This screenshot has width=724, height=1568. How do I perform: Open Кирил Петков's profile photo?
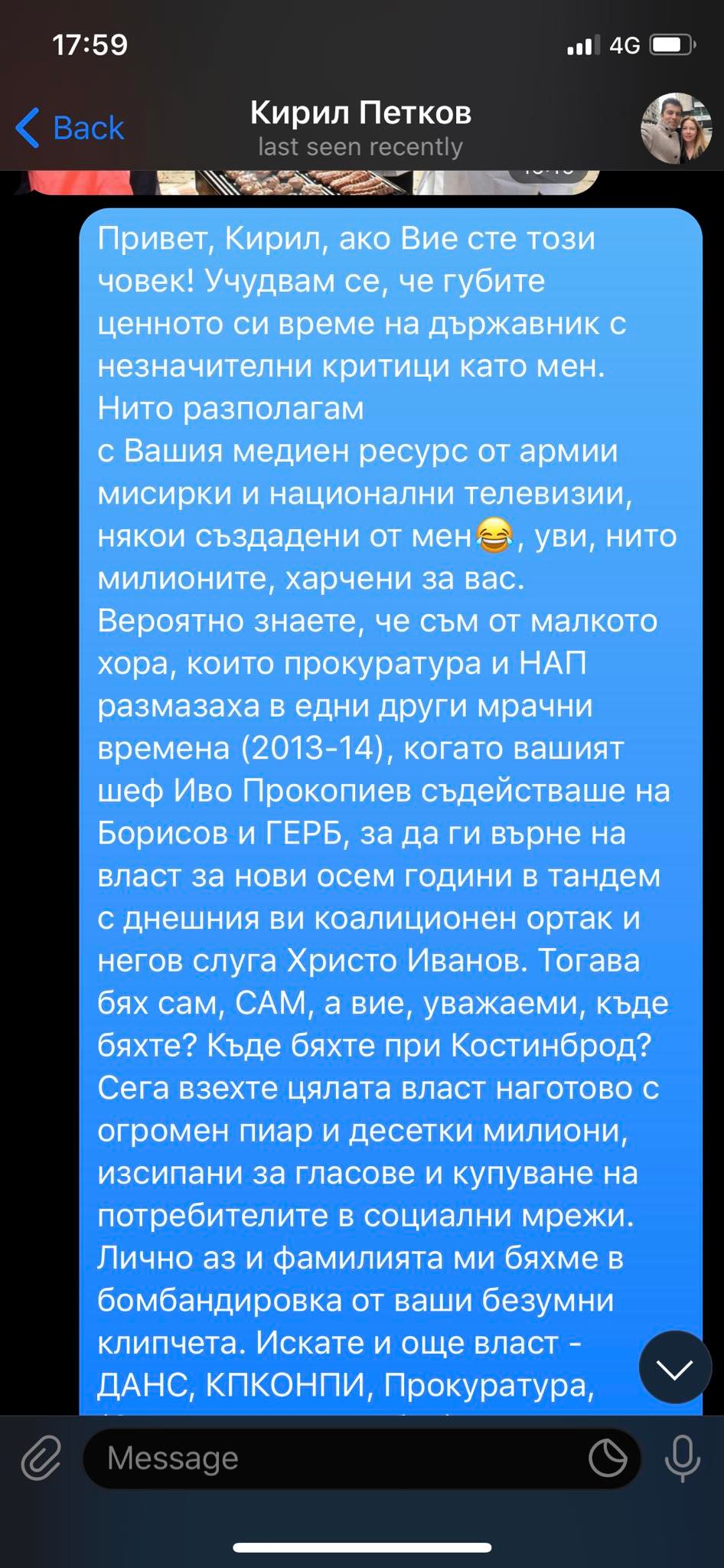(677, 128)
